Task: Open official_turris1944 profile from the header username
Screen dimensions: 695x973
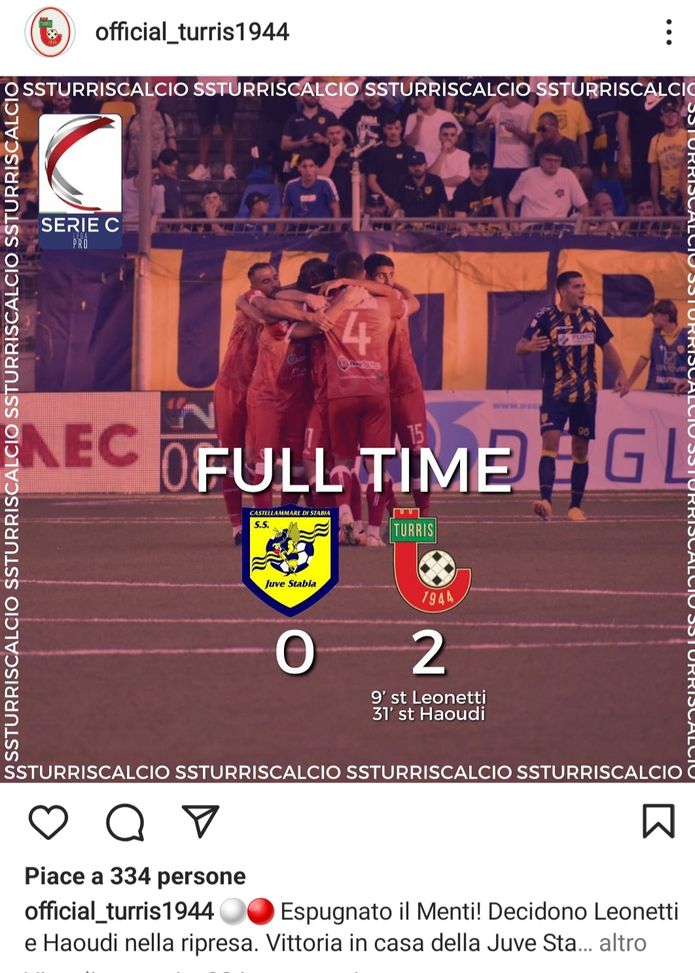Action: coord(192,32)
